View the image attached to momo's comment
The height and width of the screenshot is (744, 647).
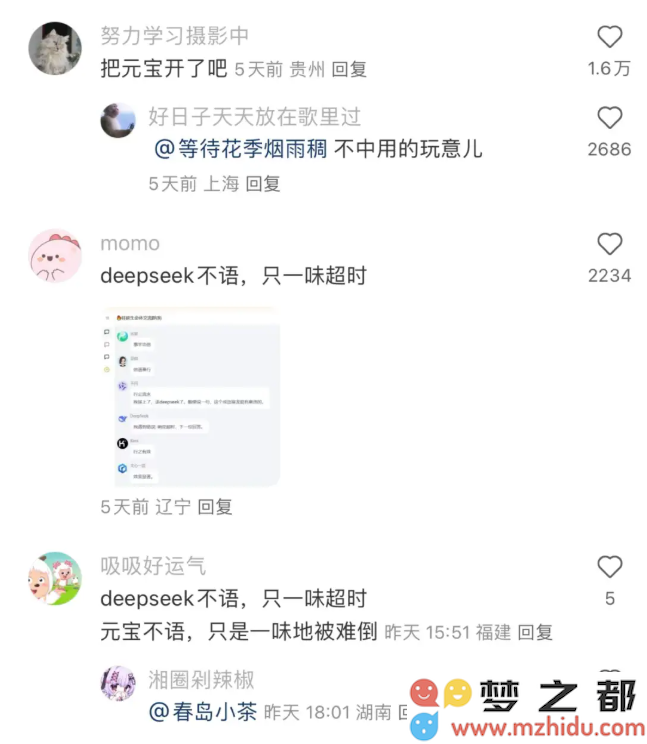coord(190,397)
